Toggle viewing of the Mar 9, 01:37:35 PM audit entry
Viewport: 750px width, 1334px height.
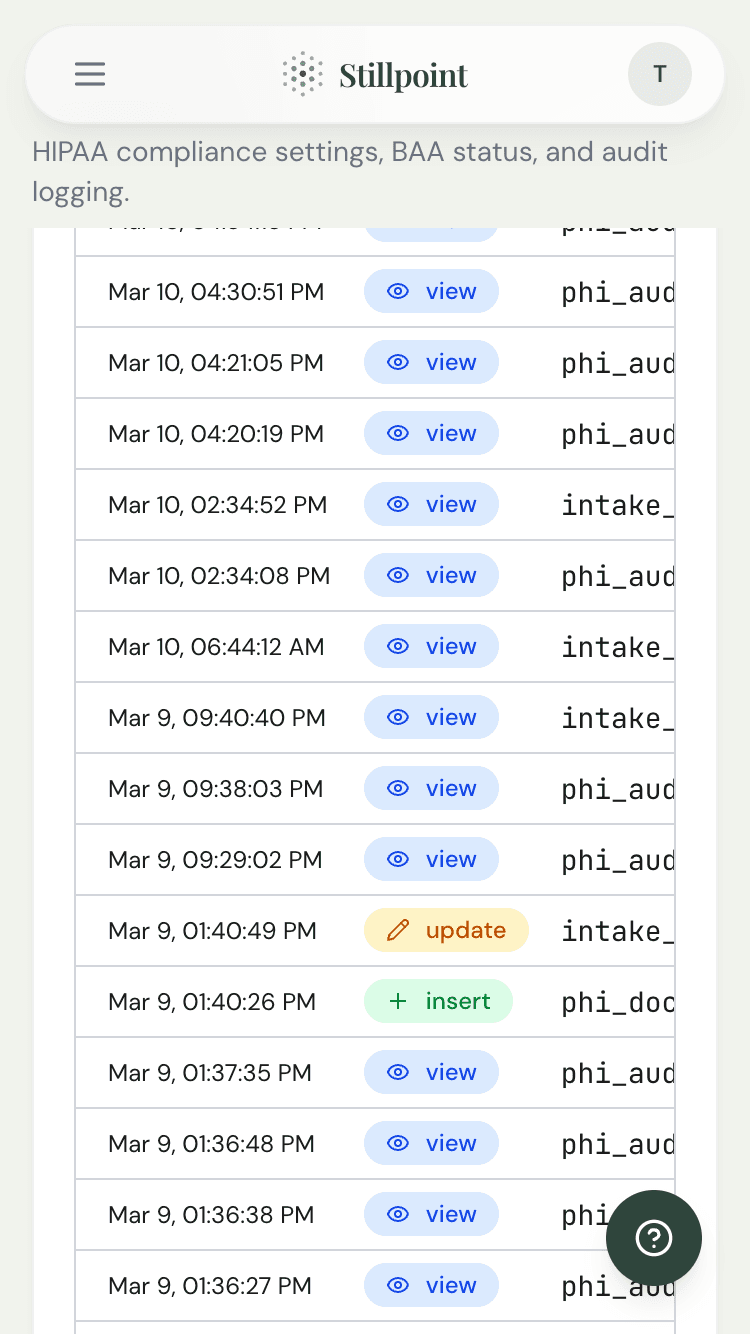coord(431,1072)
